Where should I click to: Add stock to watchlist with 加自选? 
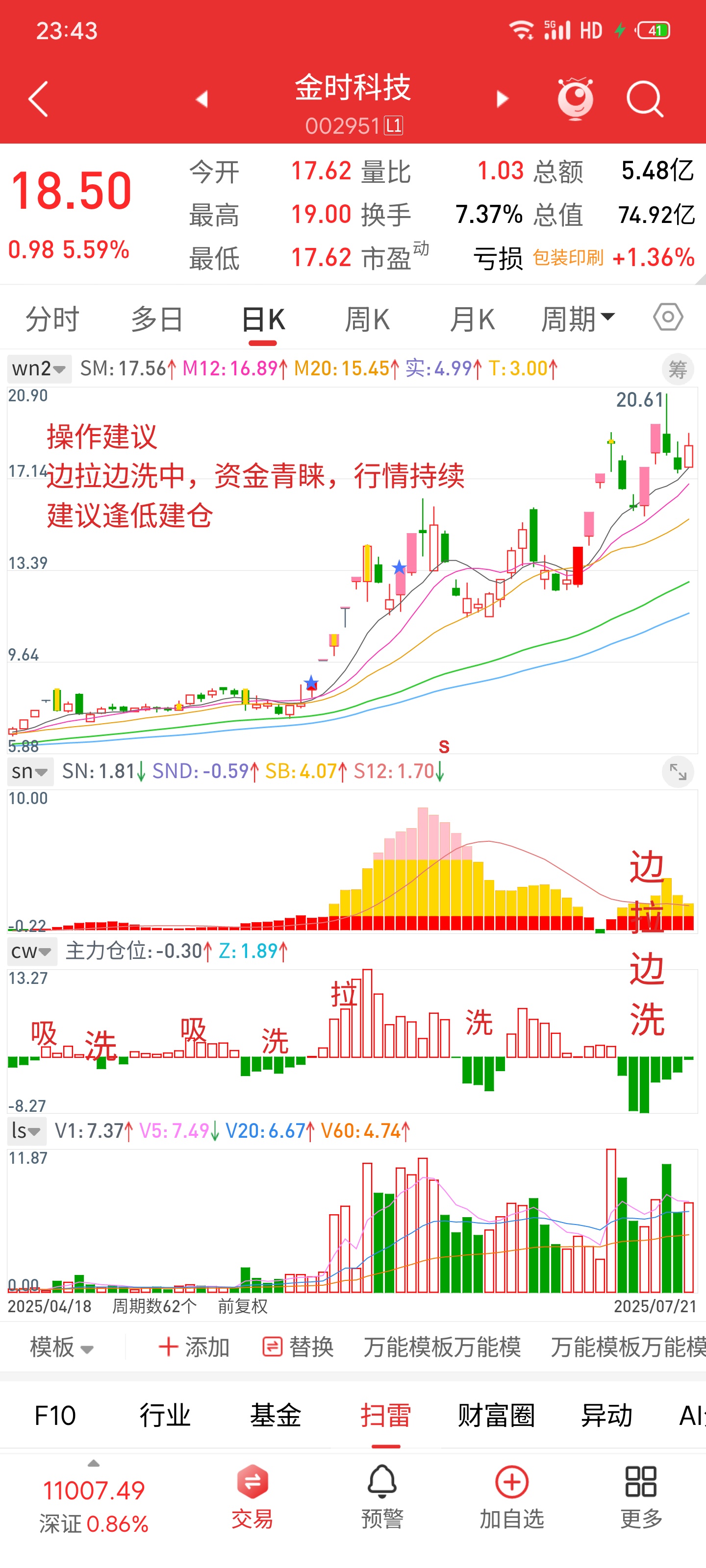click(x=512, y=1497)
